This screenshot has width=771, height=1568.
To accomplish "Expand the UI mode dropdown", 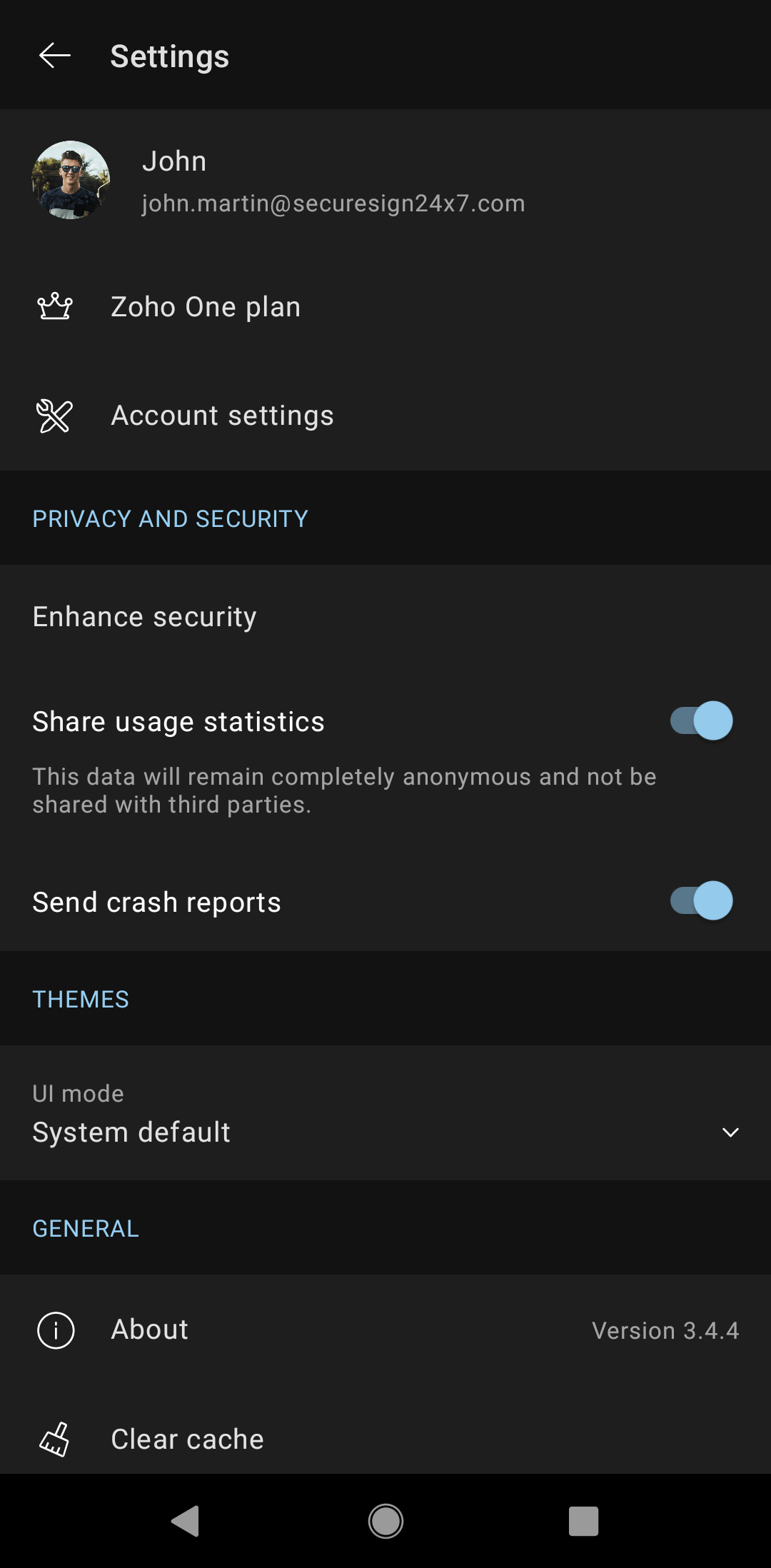I will (385, 1113).
